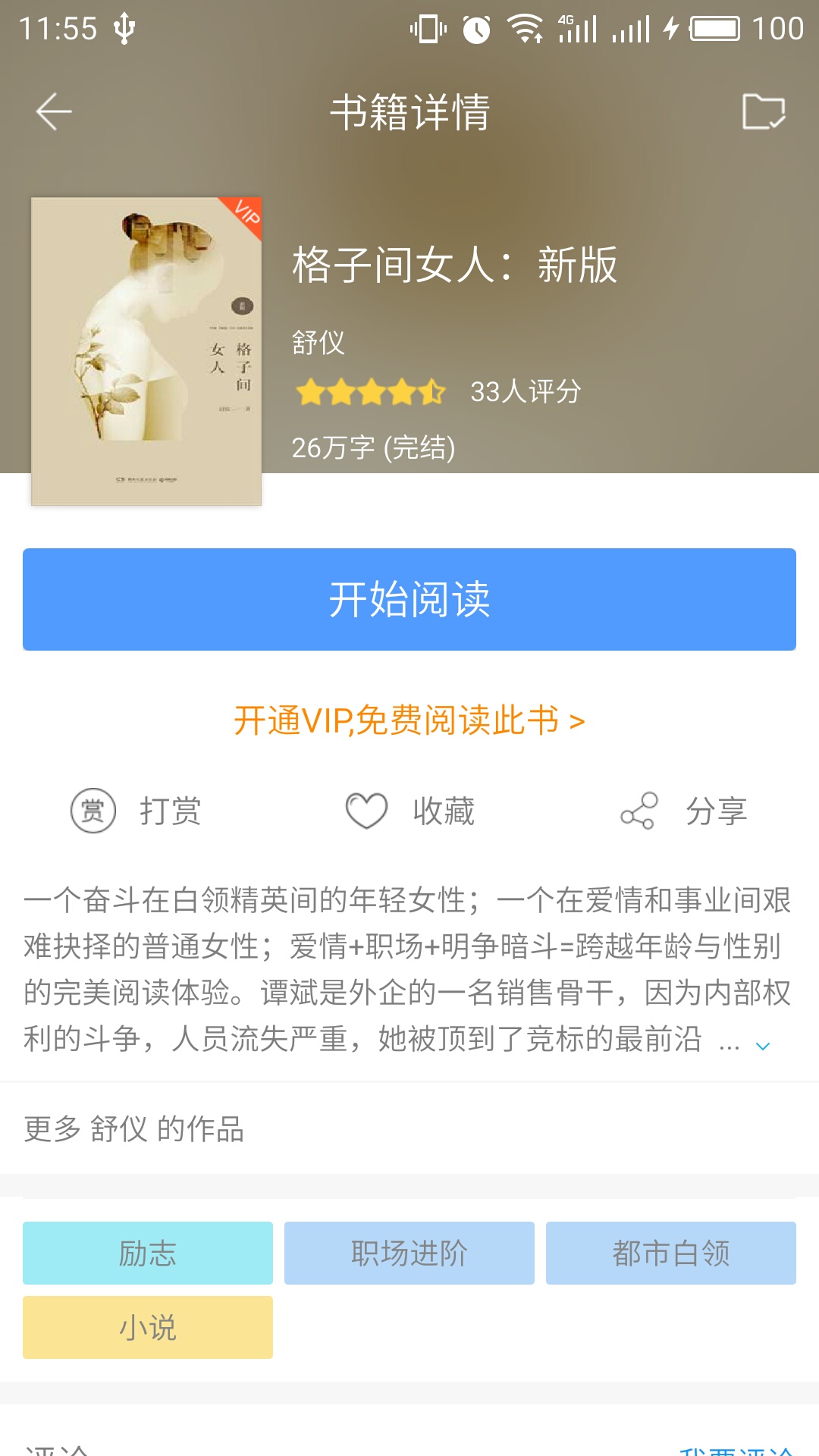Screen dimensions: 819x1456
Task: Select the 职场进阶 tag
Action: pyautogui.click(x=409, y=1254)
